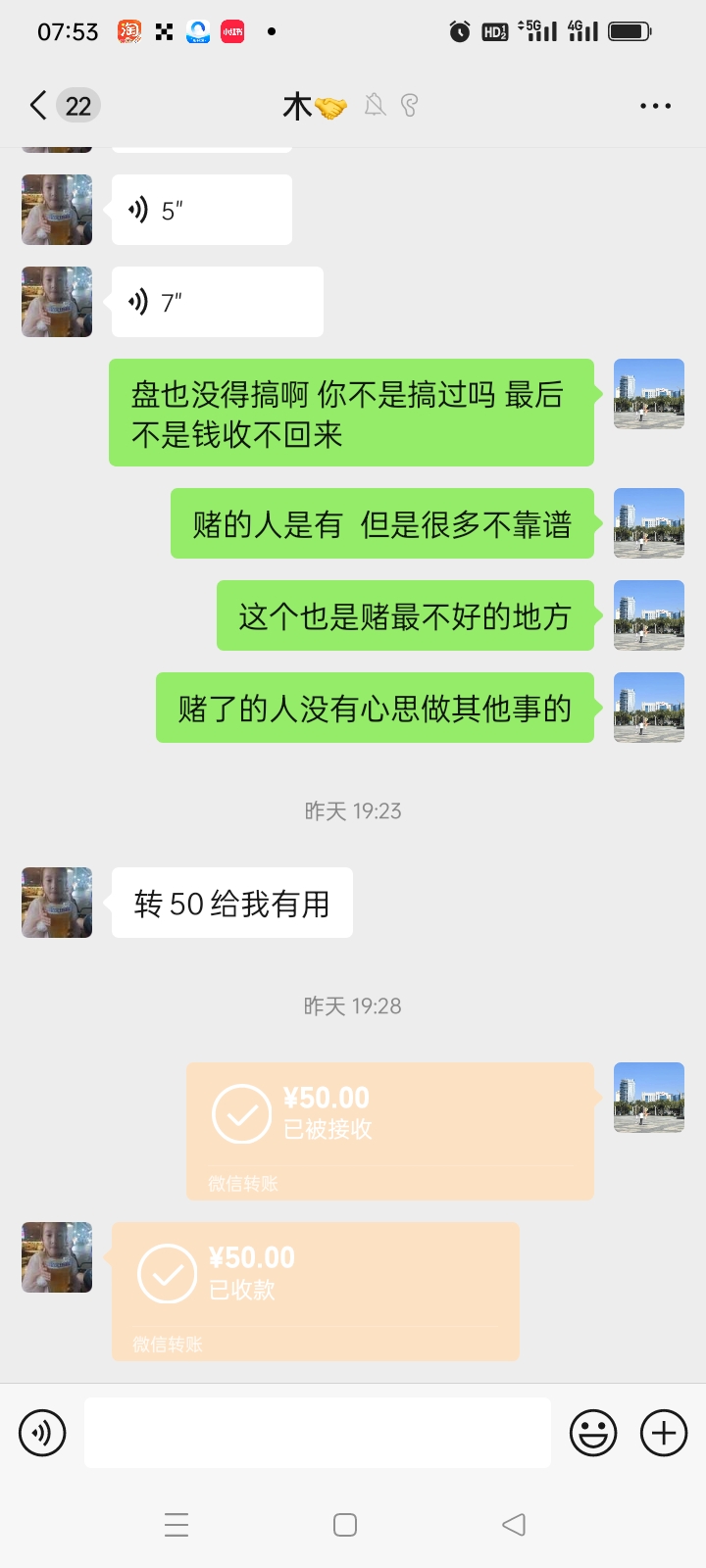This screenshot has width=706, height=1568.
Task: Switch to voice input mode
Action: click(x=42, y=1433)
